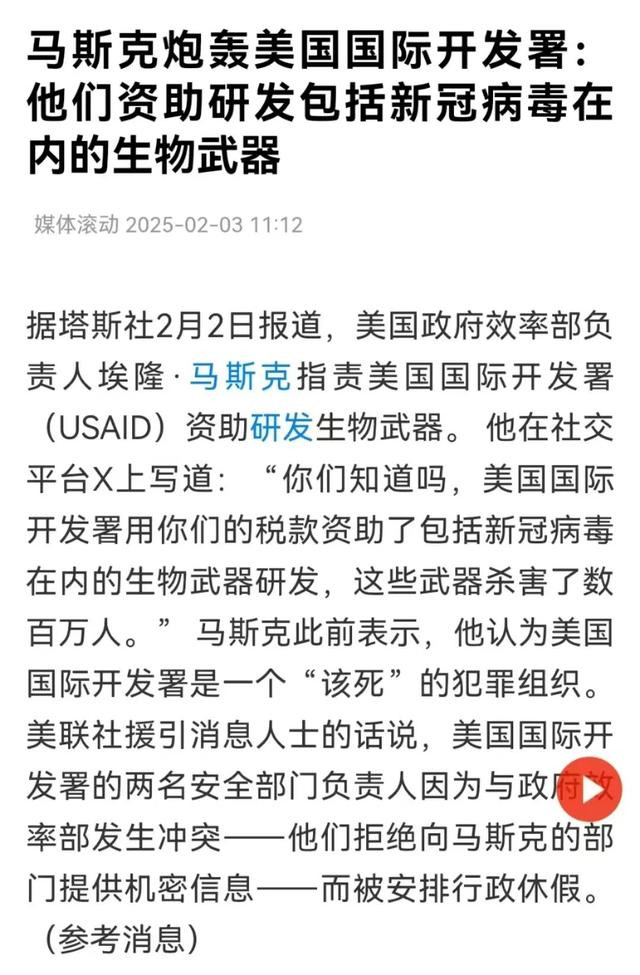Image resolution: width=640 pixels, height=975 pixels.
Task: Open the blue 马斯克 link in the article
Action: [240, 377]
